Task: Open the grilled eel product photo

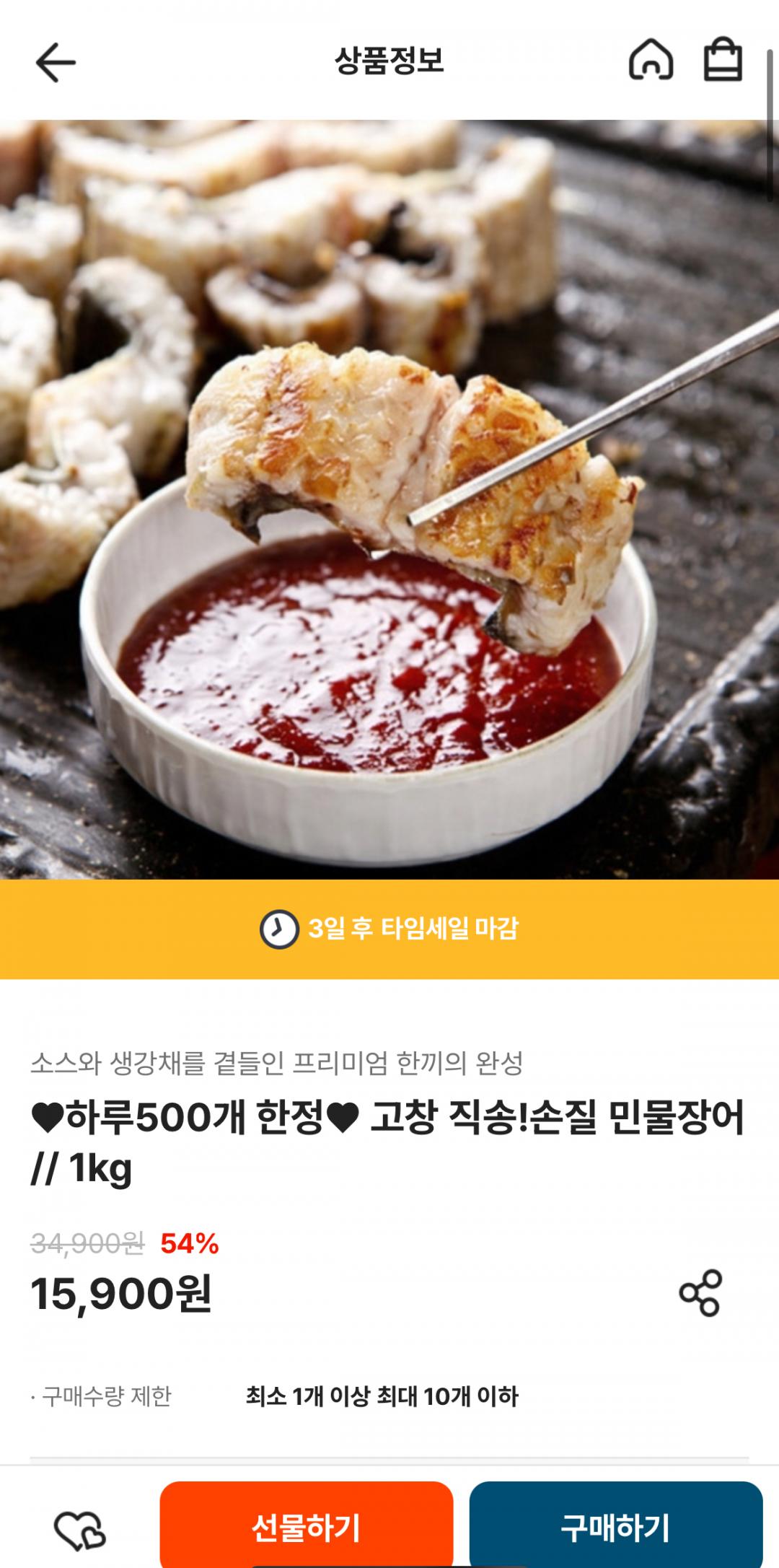Action: tap(389, 498)
